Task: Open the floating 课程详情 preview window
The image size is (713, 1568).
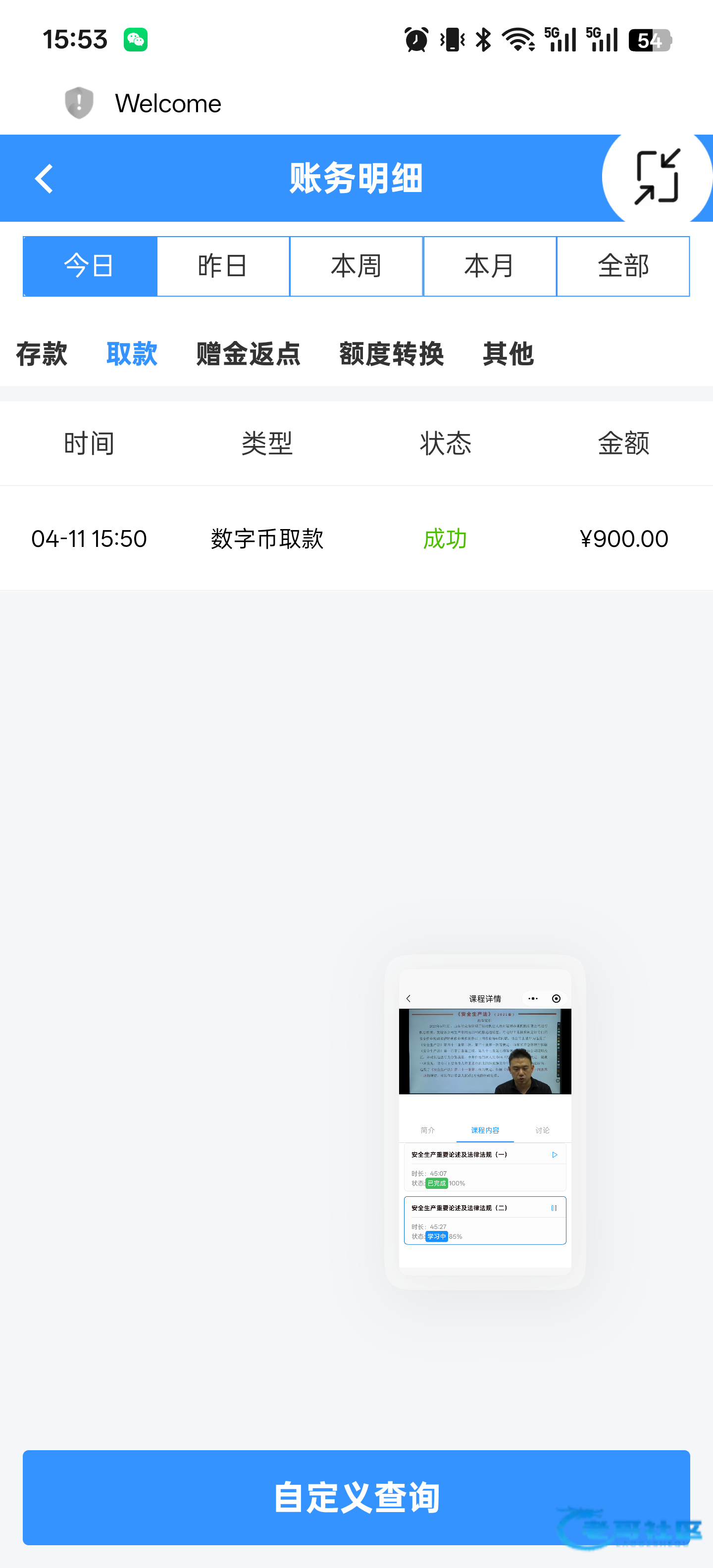Action: [x=485, y=1121]
